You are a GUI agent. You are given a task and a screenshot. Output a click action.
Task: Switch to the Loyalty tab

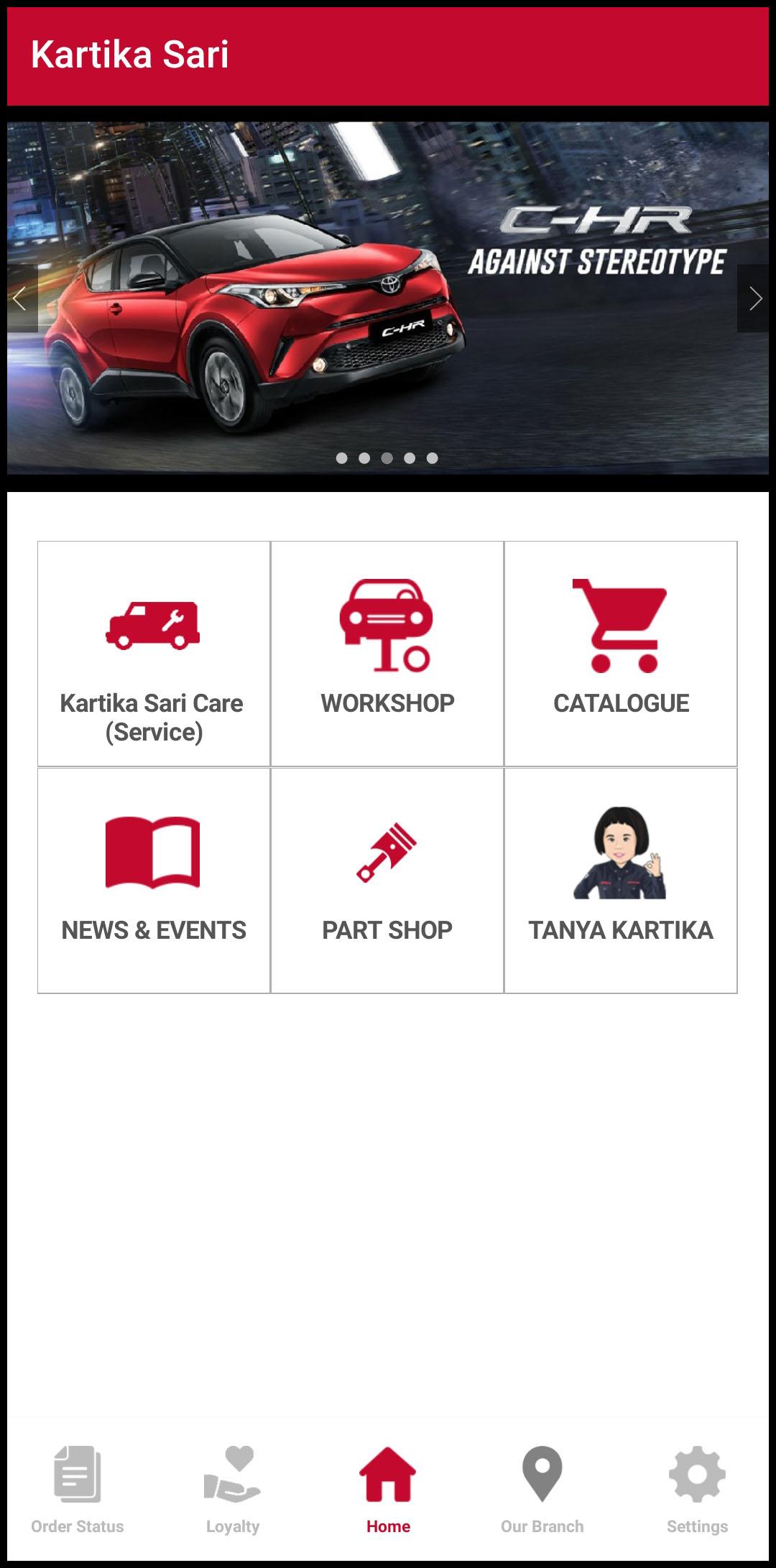tap(233, 1491)
